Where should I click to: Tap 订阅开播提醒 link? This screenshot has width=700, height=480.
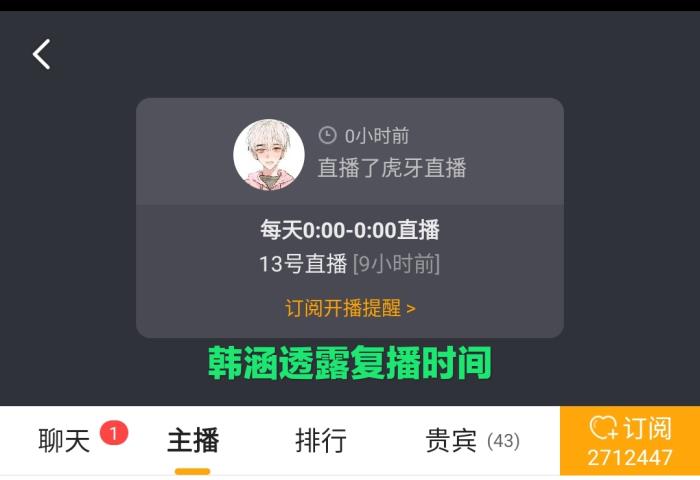(x=350, y=308)
